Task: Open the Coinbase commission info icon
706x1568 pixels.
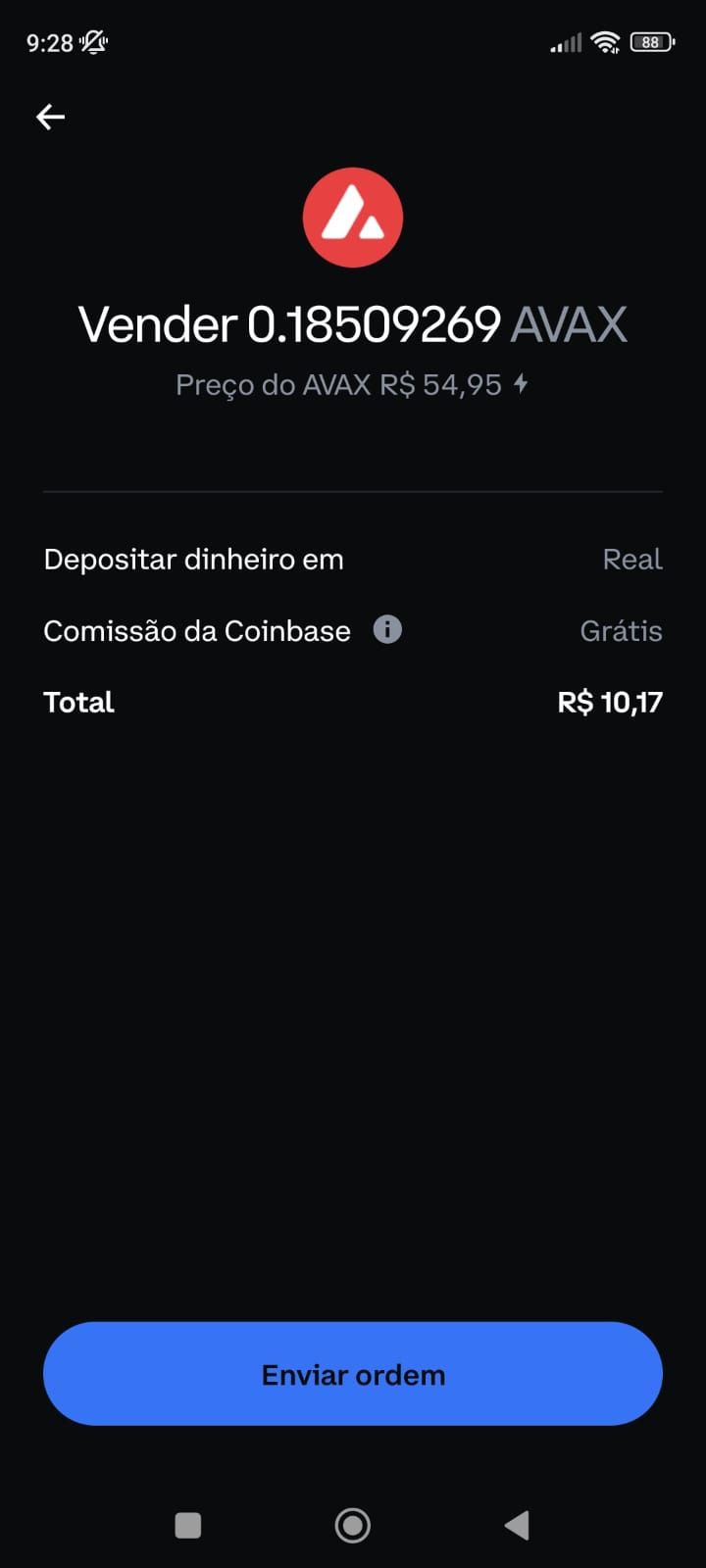Action: 387,629
